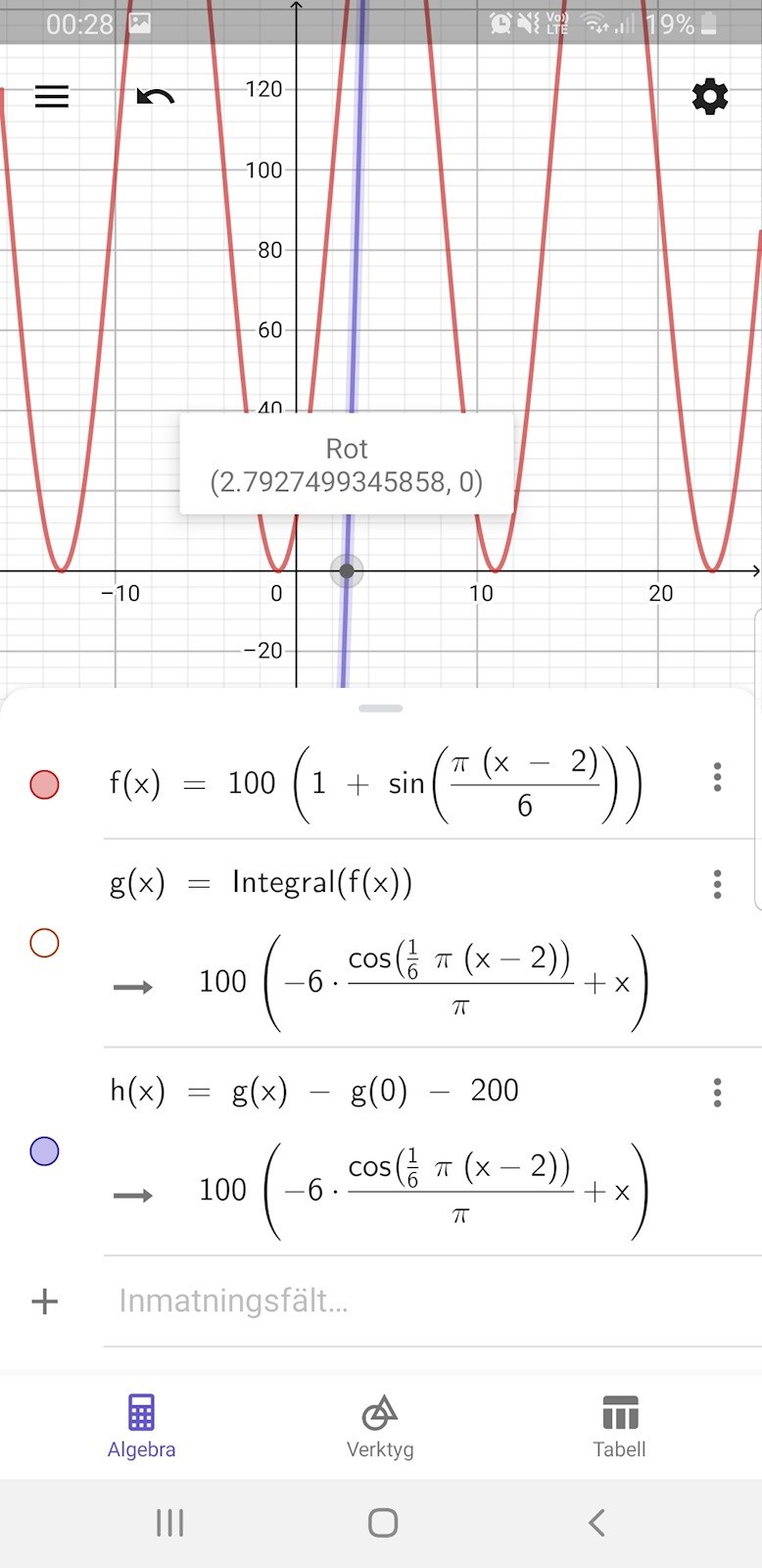Tap the root point on x-axis
Viewport: 762px width, 1568px height.
tap(347, 570)
